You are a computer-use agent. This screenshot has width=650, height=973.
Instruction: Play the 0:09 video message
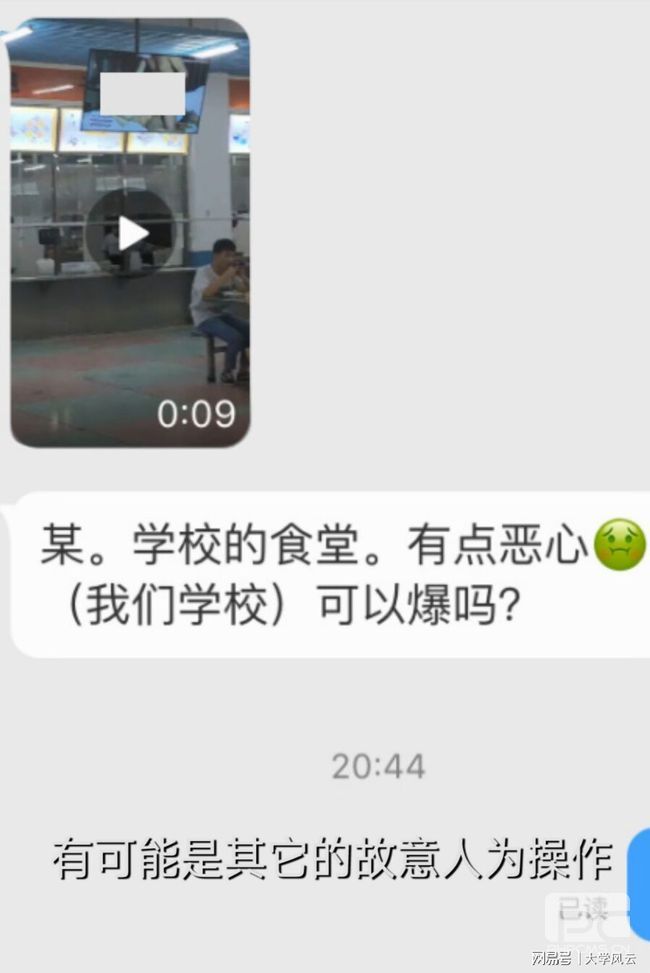(131, 234)
